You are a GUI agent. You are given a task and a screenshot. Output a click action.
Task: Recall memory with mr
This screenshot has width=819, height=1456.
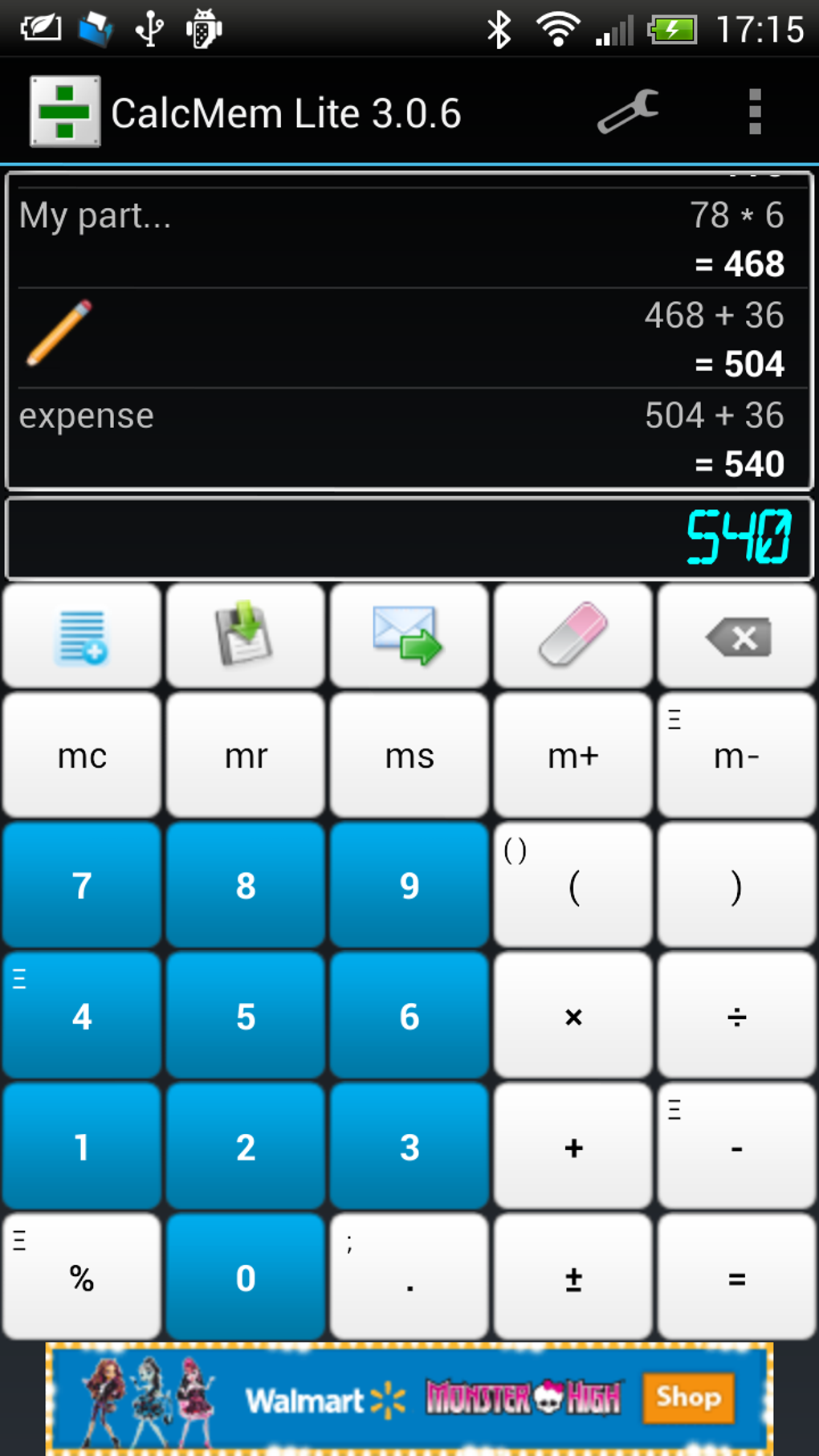tap(246, 756)
